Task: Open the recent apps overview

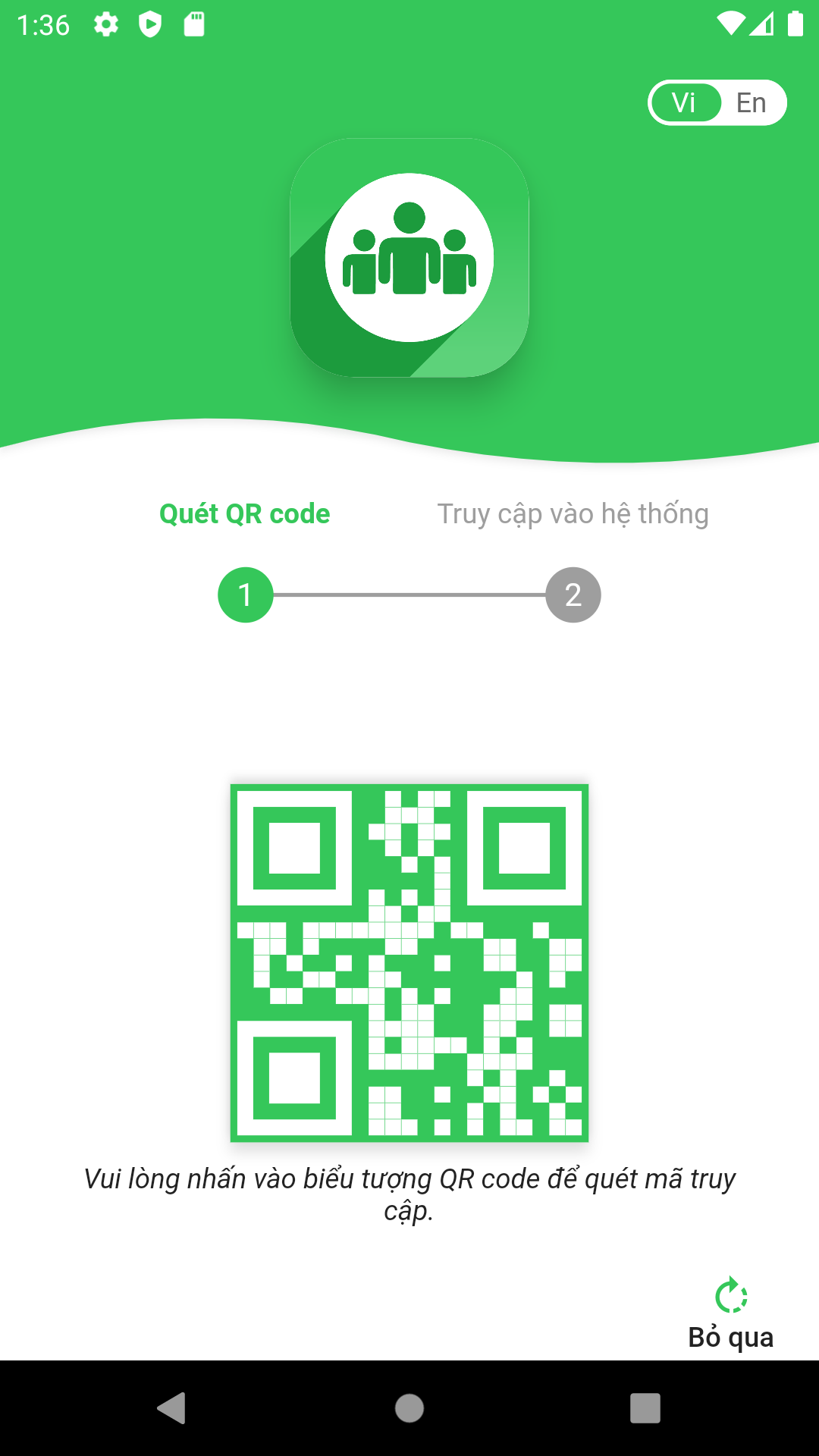Action: [645, 1408]
